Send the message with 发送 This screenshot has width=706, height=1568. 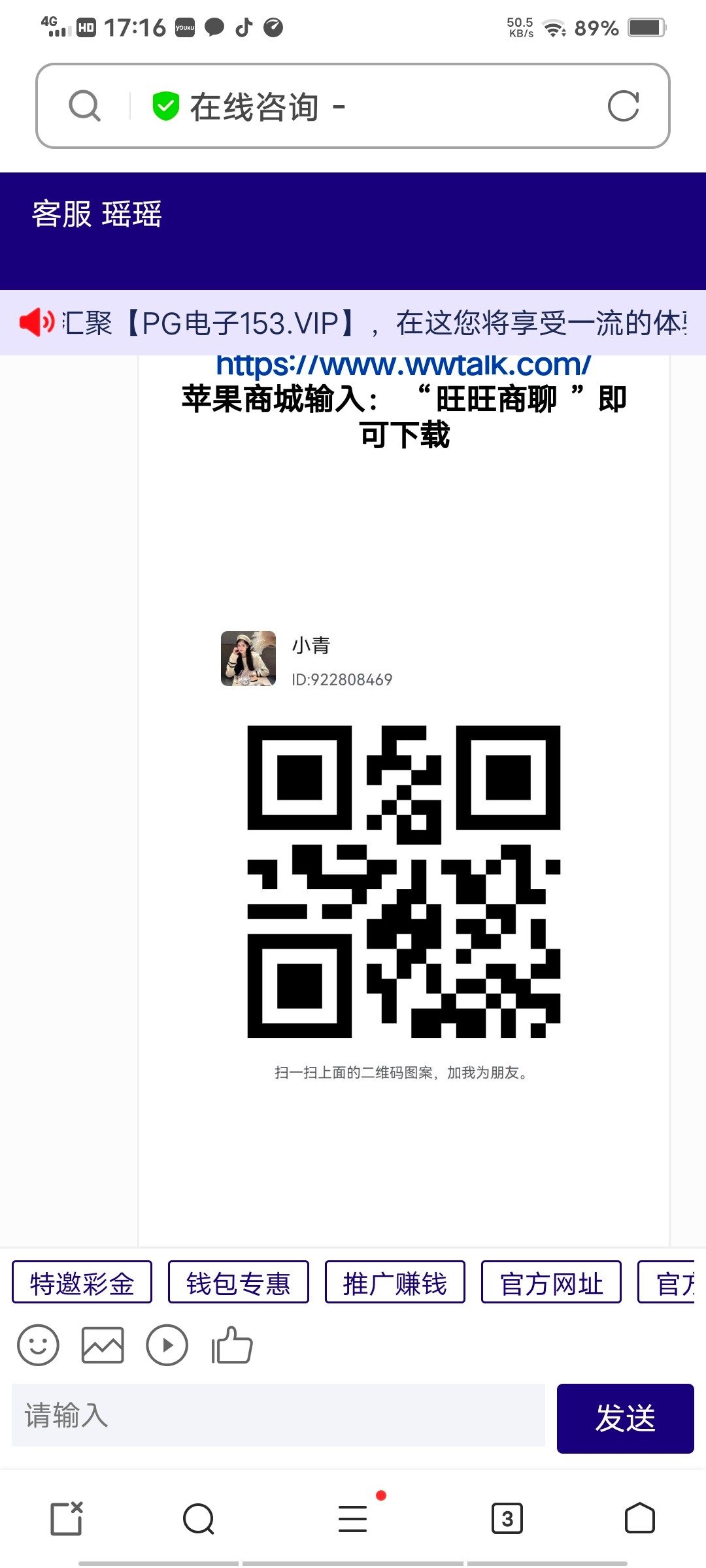pyautogui.click(x=625, y=1418)
